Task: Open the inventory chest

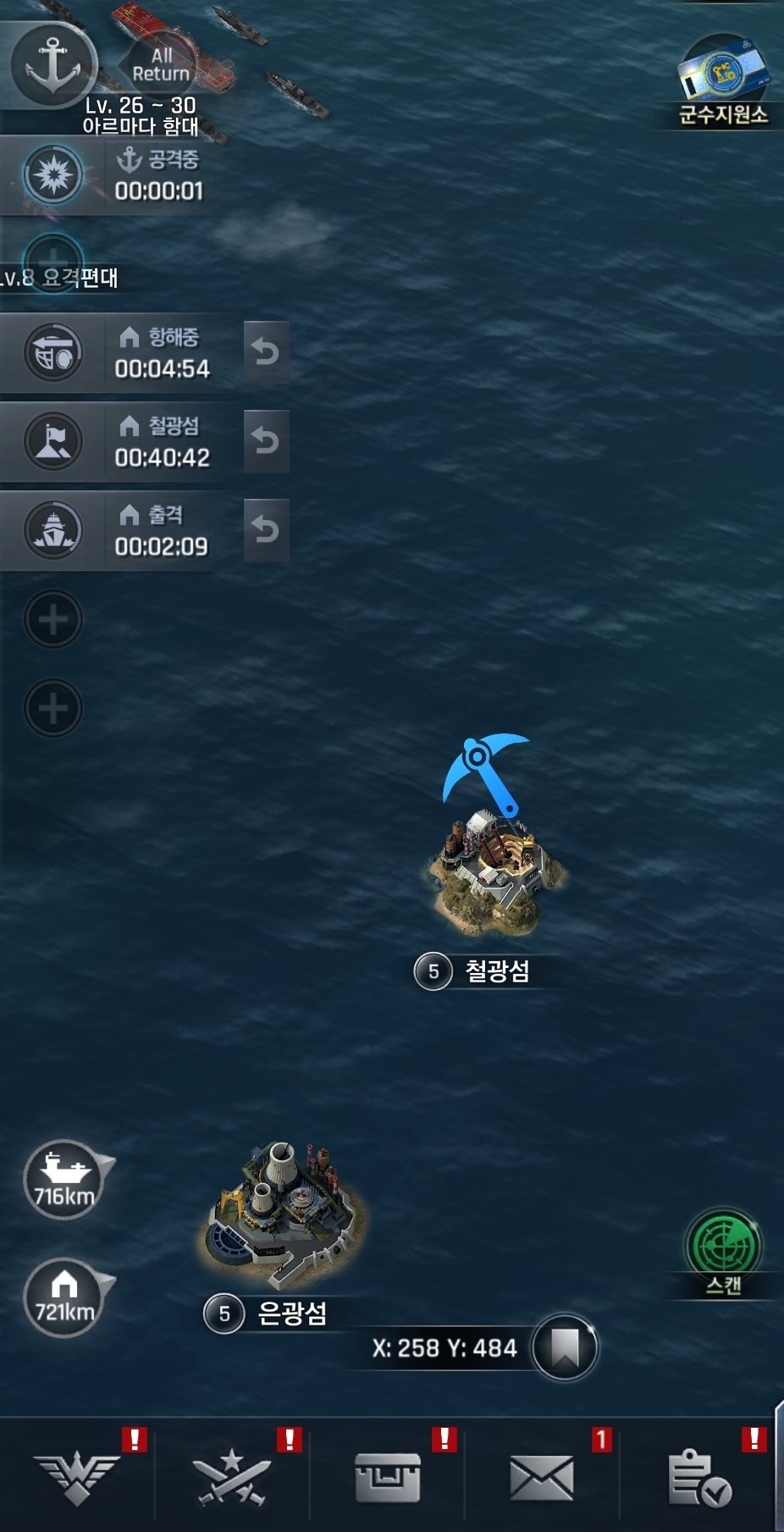Action: (x=387, y=1478)
